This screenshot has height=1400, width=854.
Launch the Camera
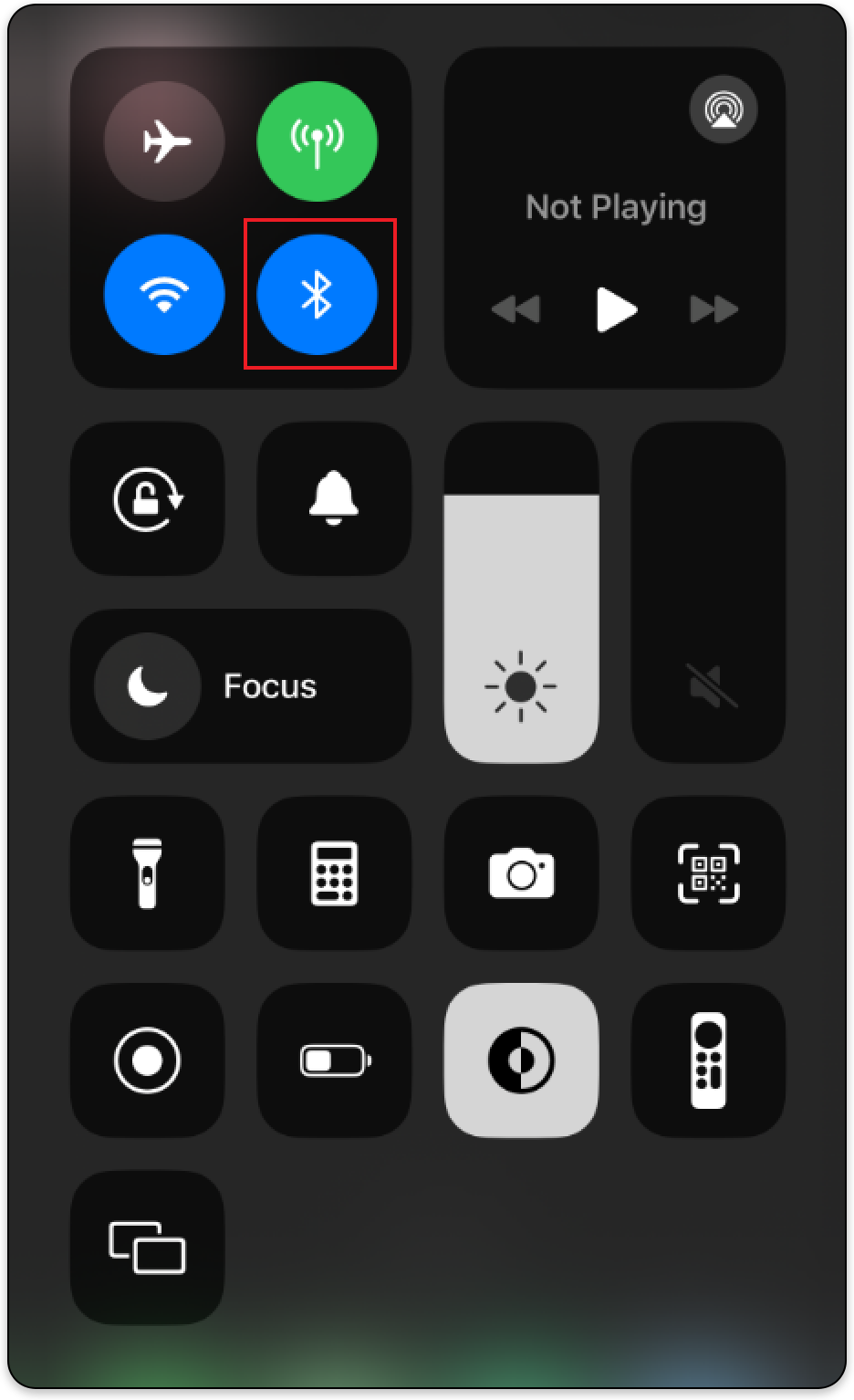[521, 873]
